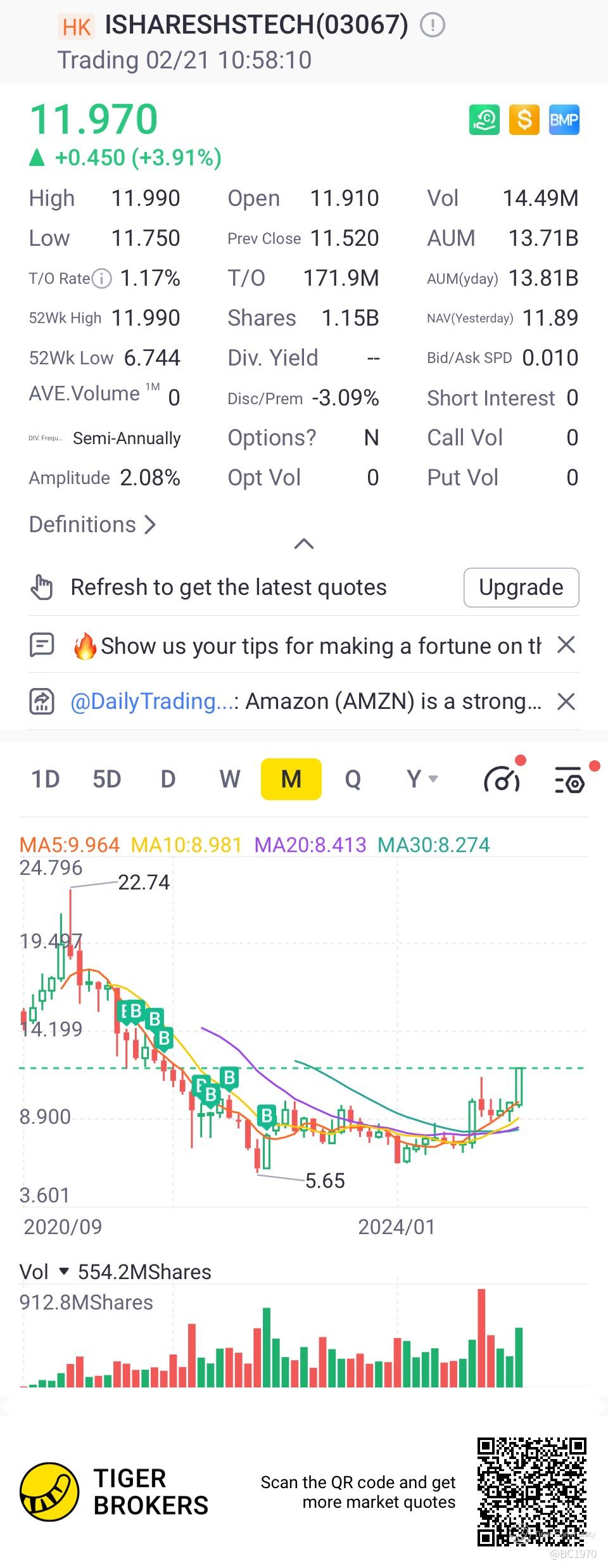Open the Definitions link
The image size is (608, 1568).
coord(92,525)
